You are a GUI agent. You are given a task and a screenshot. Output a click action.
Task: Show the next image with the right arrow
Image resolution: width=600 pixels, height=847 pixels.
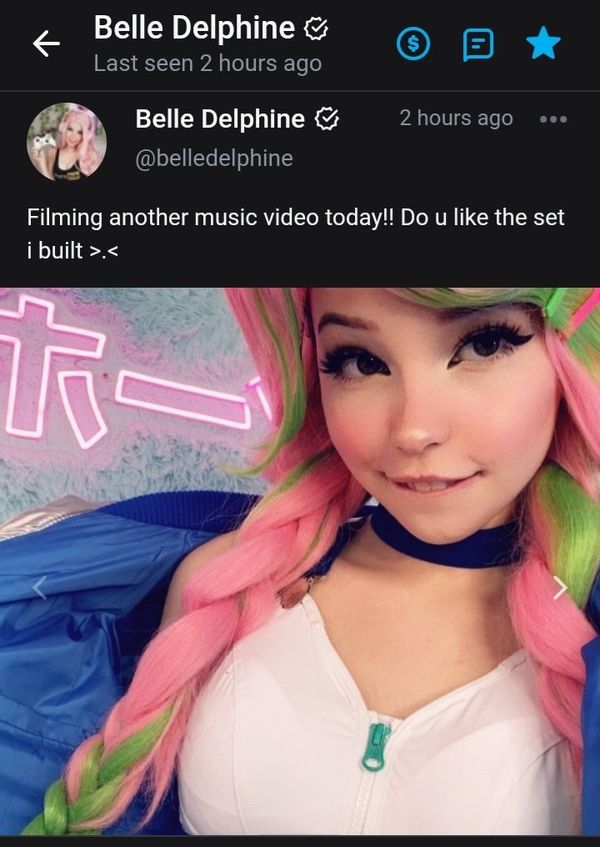click(x=560, y=588)
